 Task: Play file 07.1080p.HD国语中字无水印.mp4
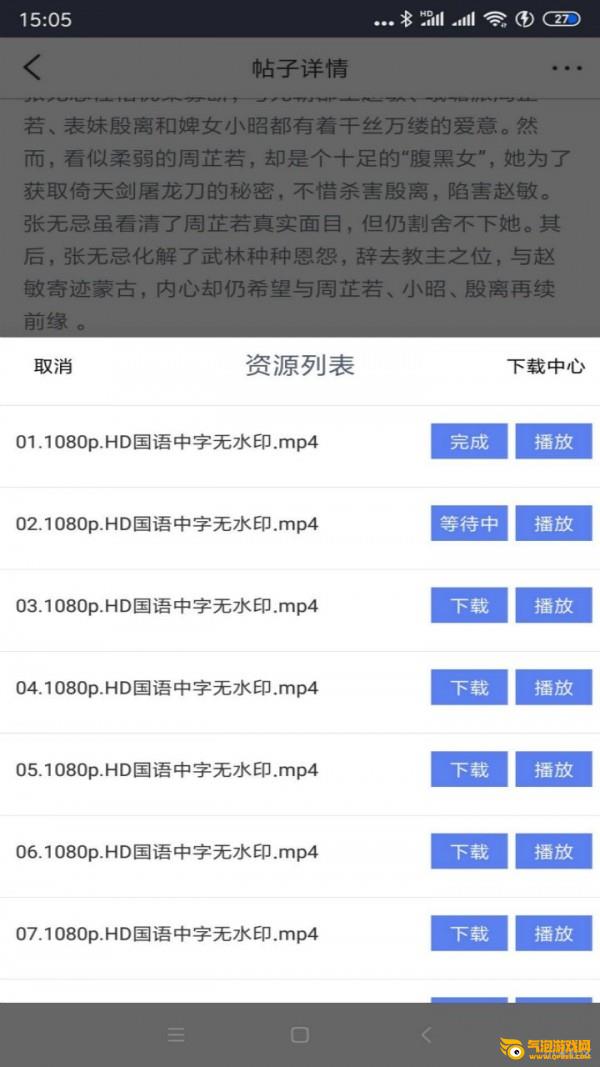pyautogui.click(x=553, y=934)
